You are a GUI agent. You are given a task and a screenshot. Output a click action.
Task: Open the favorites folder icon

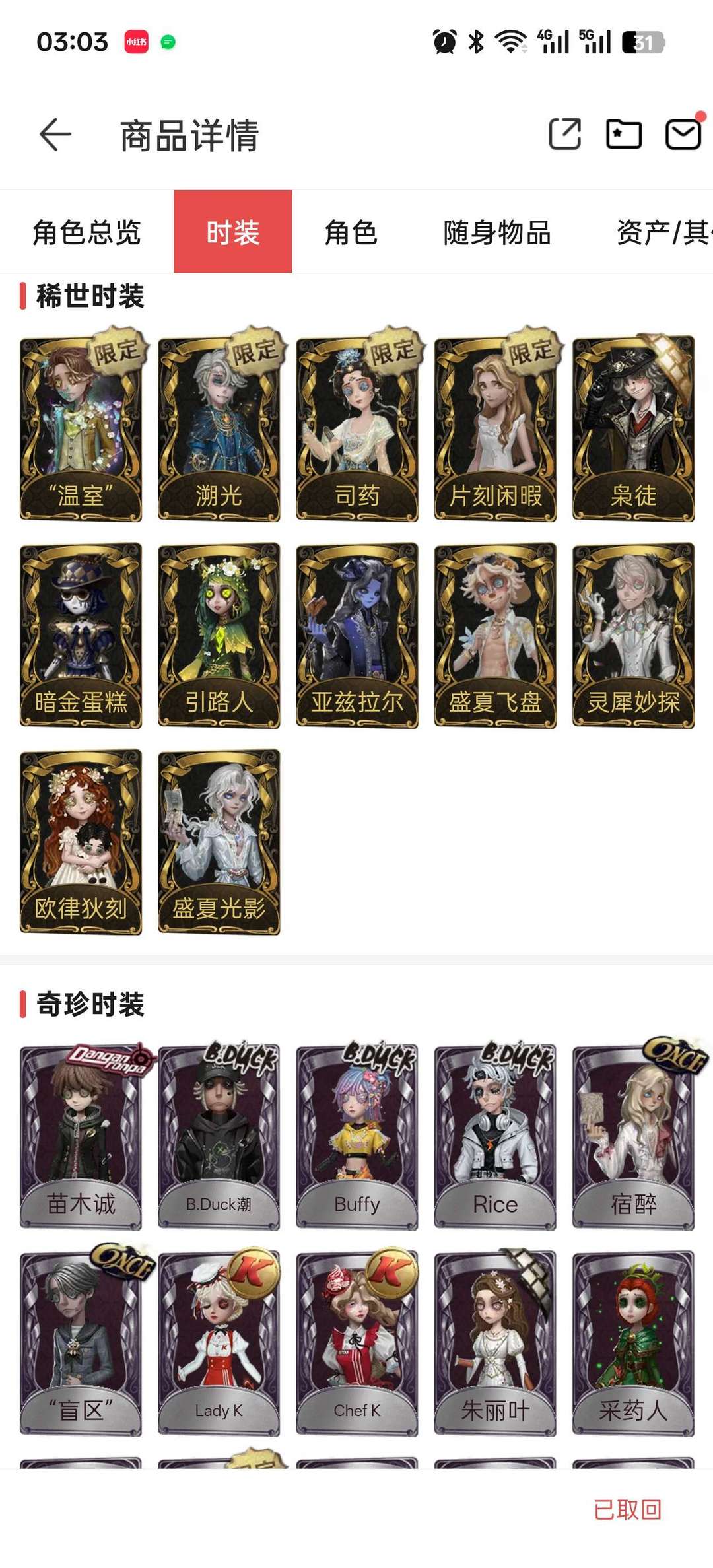tap(624, 134)
